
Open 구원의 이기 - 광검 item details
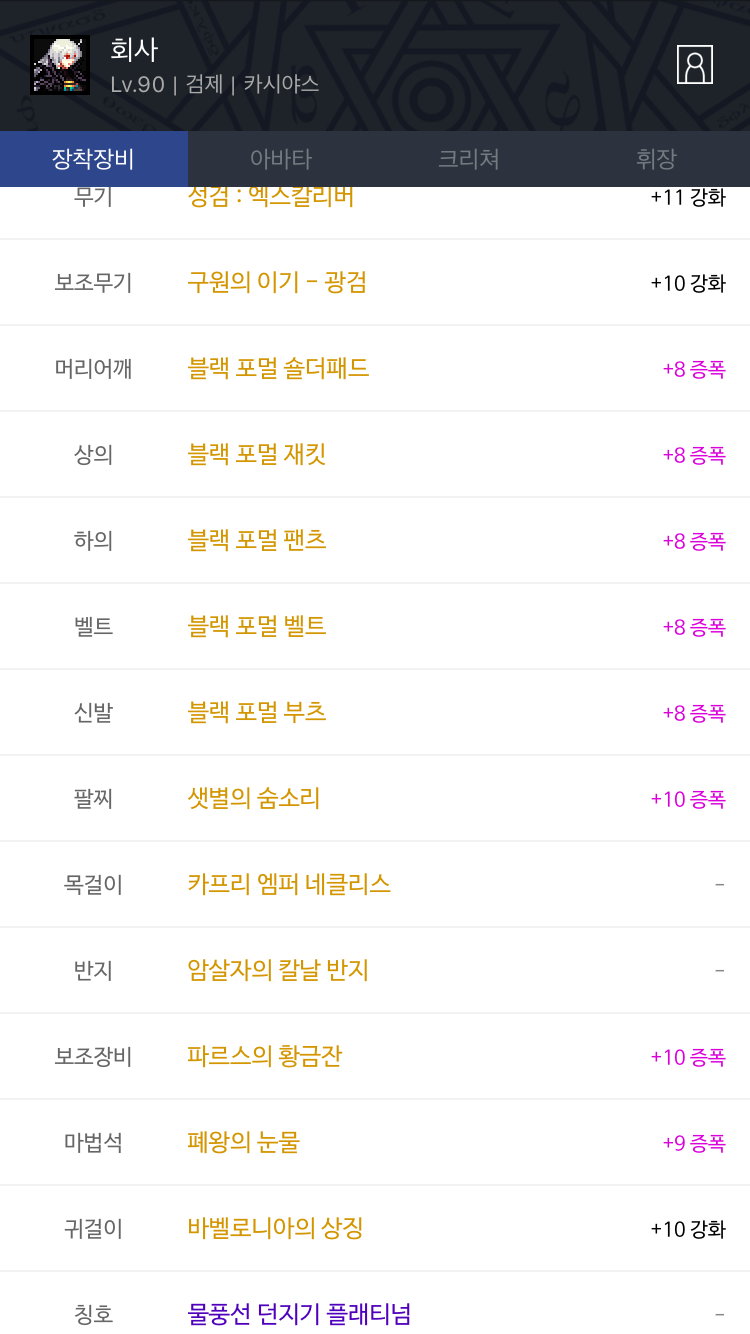pos(375,282)
